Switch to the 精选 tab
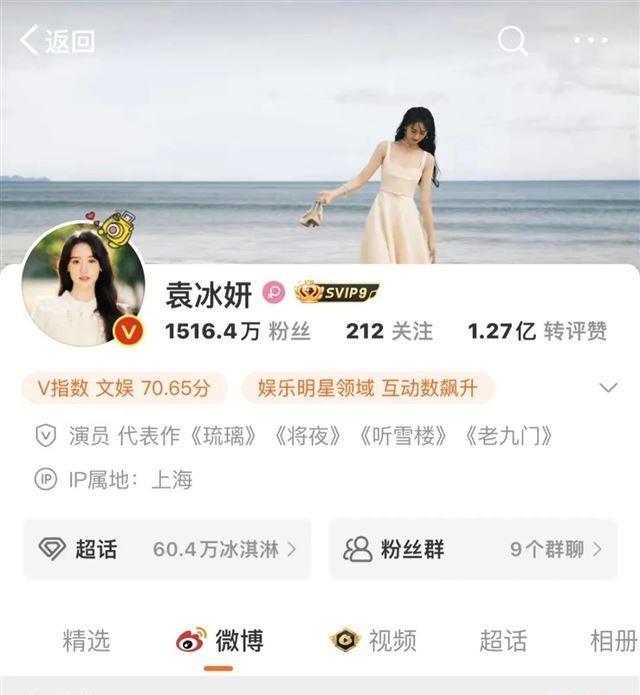 (x=86, y=640)
